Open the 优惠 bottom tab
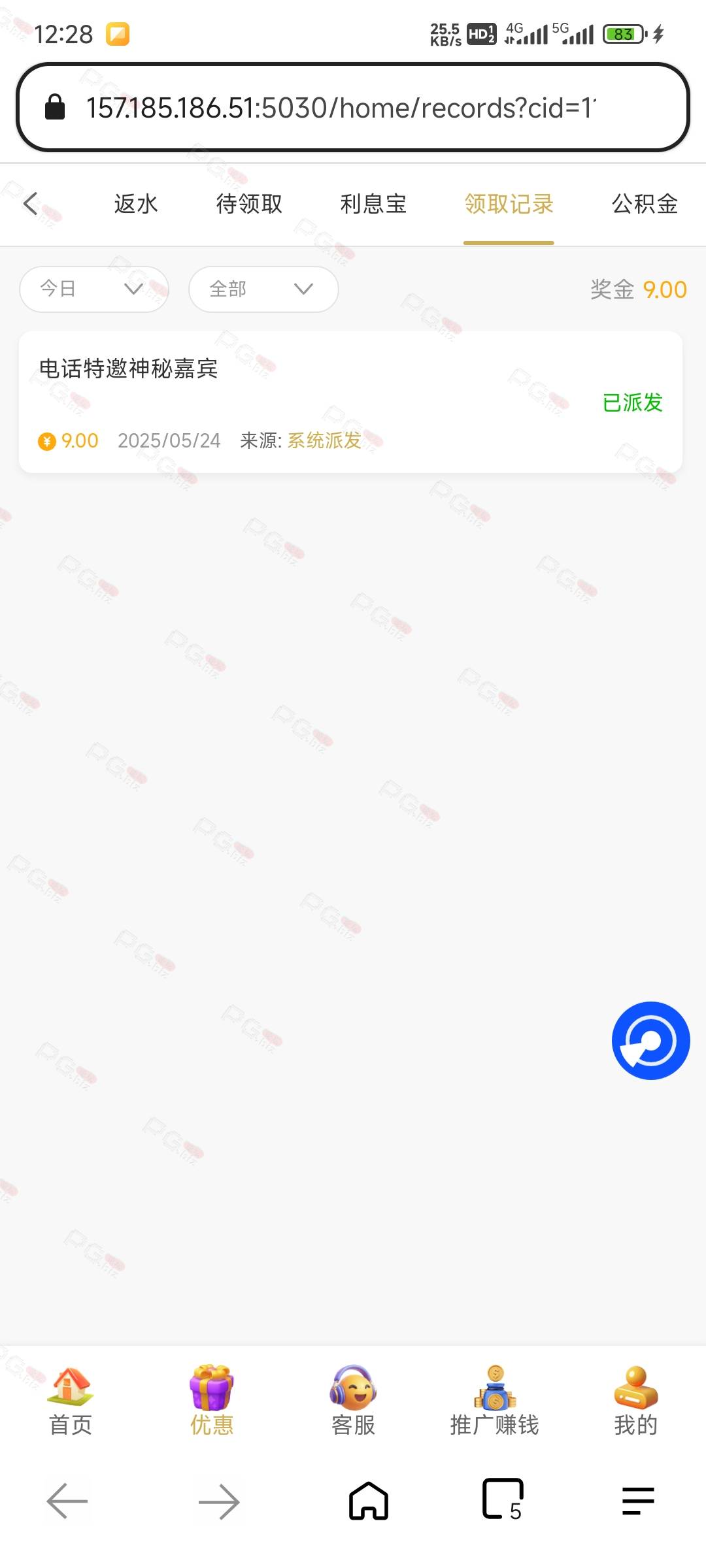706x1568 pixels. pyautogui.click(x=212, y=1400)
